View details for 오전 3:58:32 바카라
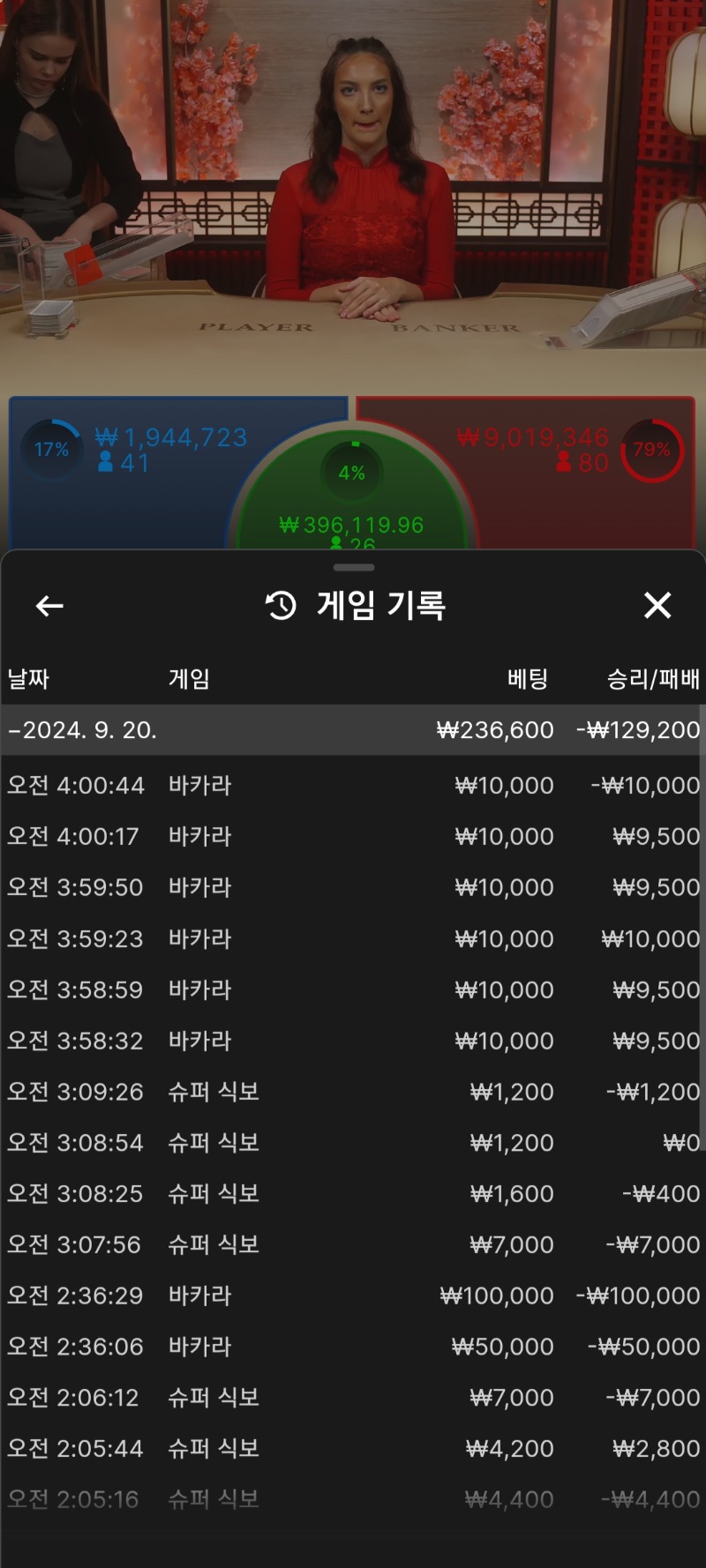The height and width of the screenshot is (1568, 706). click(353, 1041)
